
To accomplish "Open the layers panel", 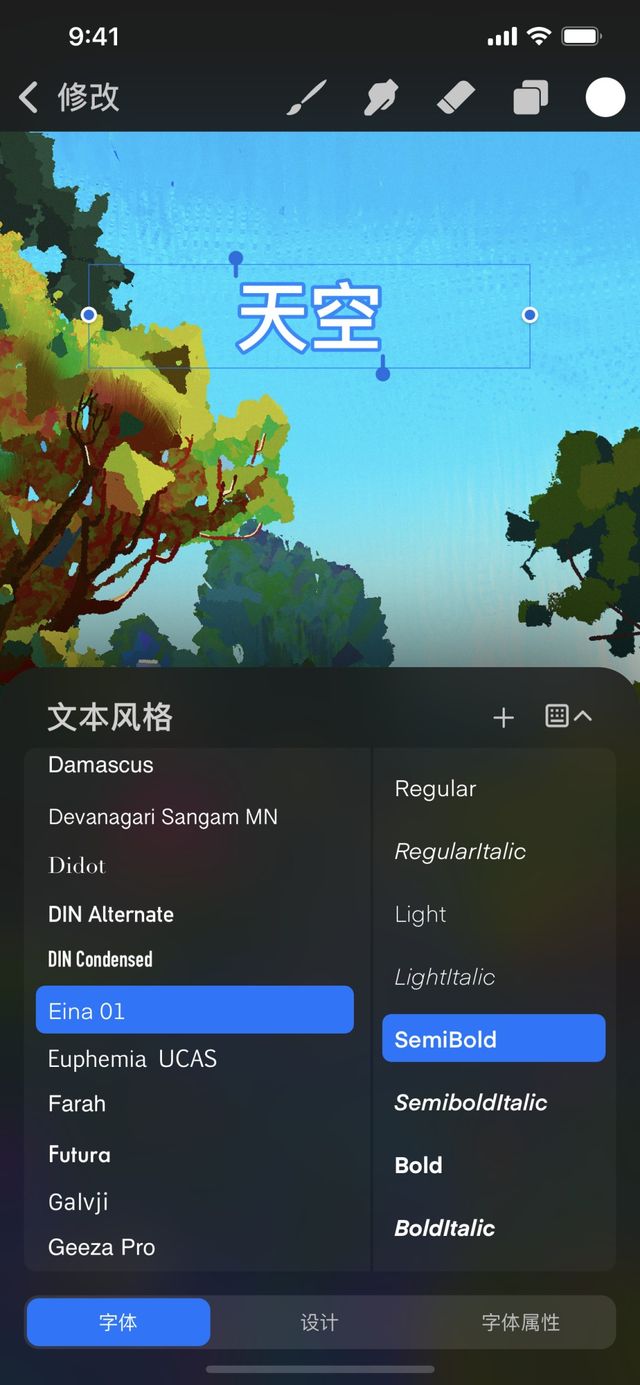I will pos(530,98).
